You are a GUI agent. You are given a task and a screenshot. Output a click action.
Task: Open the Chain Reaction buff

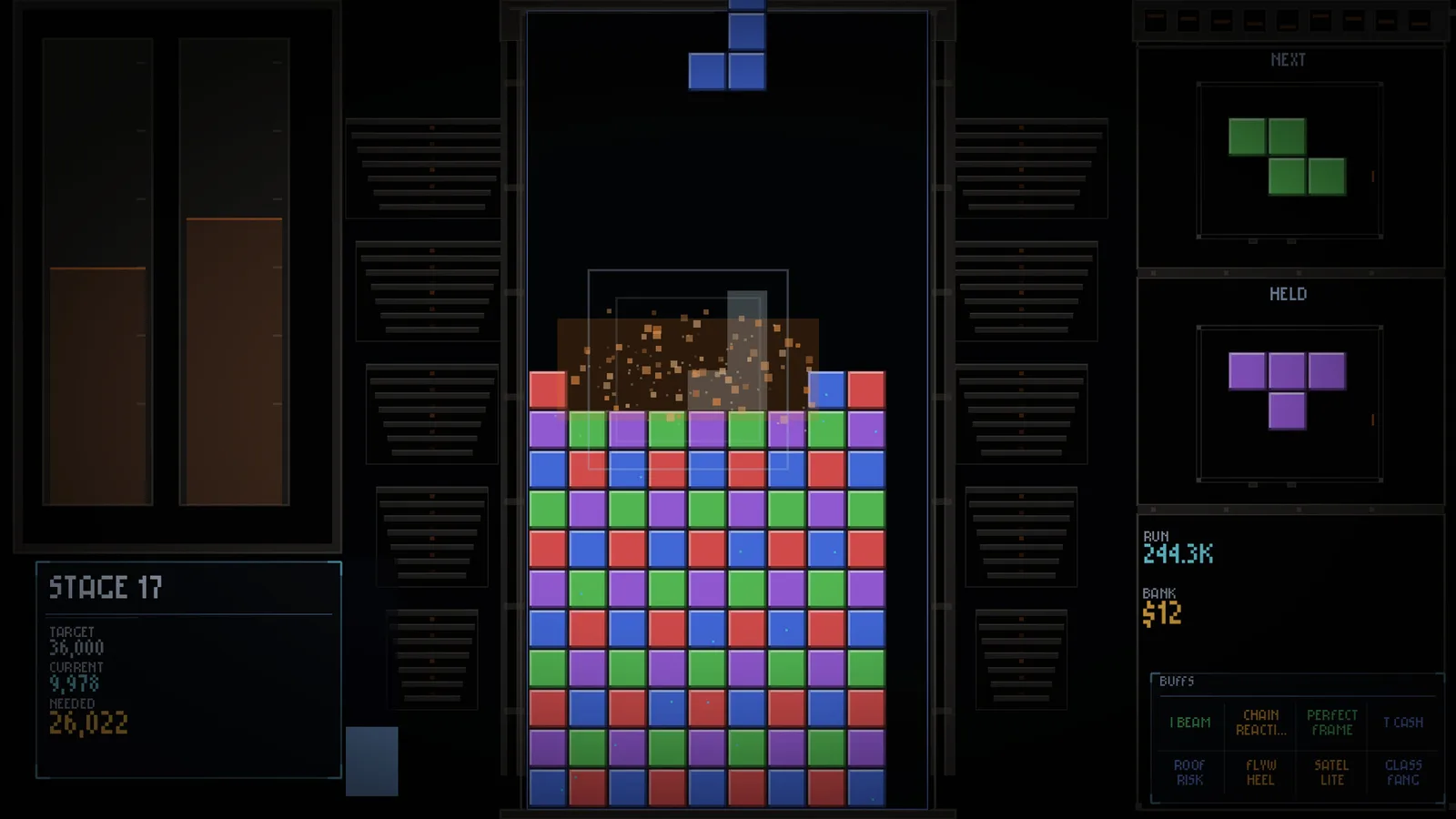tap(1260, 723)
